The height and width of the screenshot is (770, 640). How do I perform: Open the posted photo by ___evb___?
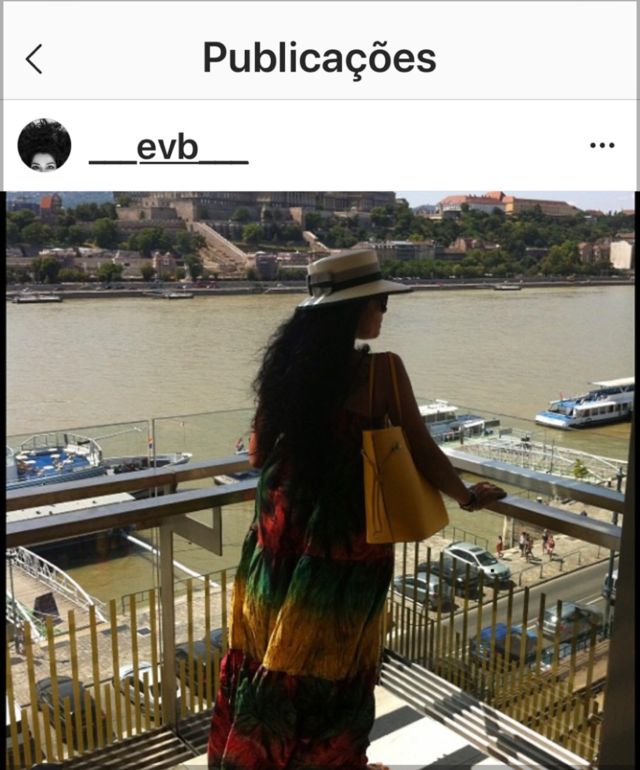pyautogui.click(x=320, y=478)
